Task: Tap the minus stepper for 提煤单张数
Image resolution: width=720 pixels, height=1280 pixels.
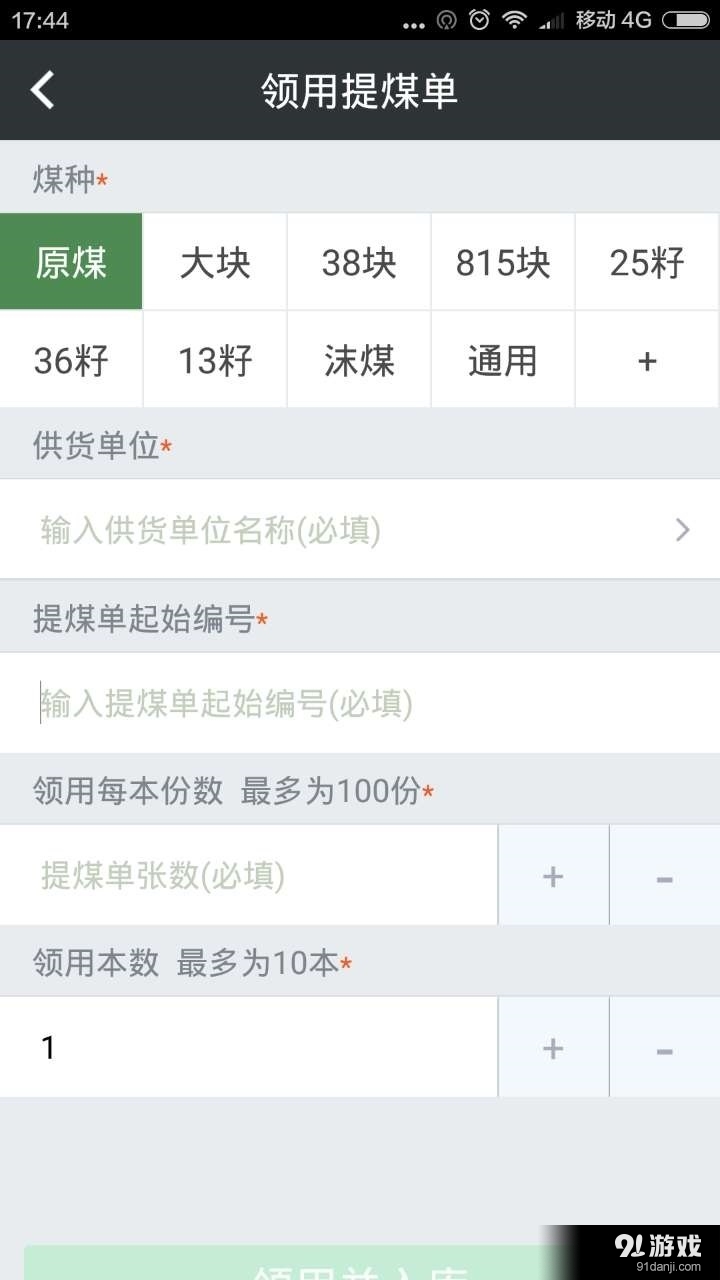Action: [664, 875]
